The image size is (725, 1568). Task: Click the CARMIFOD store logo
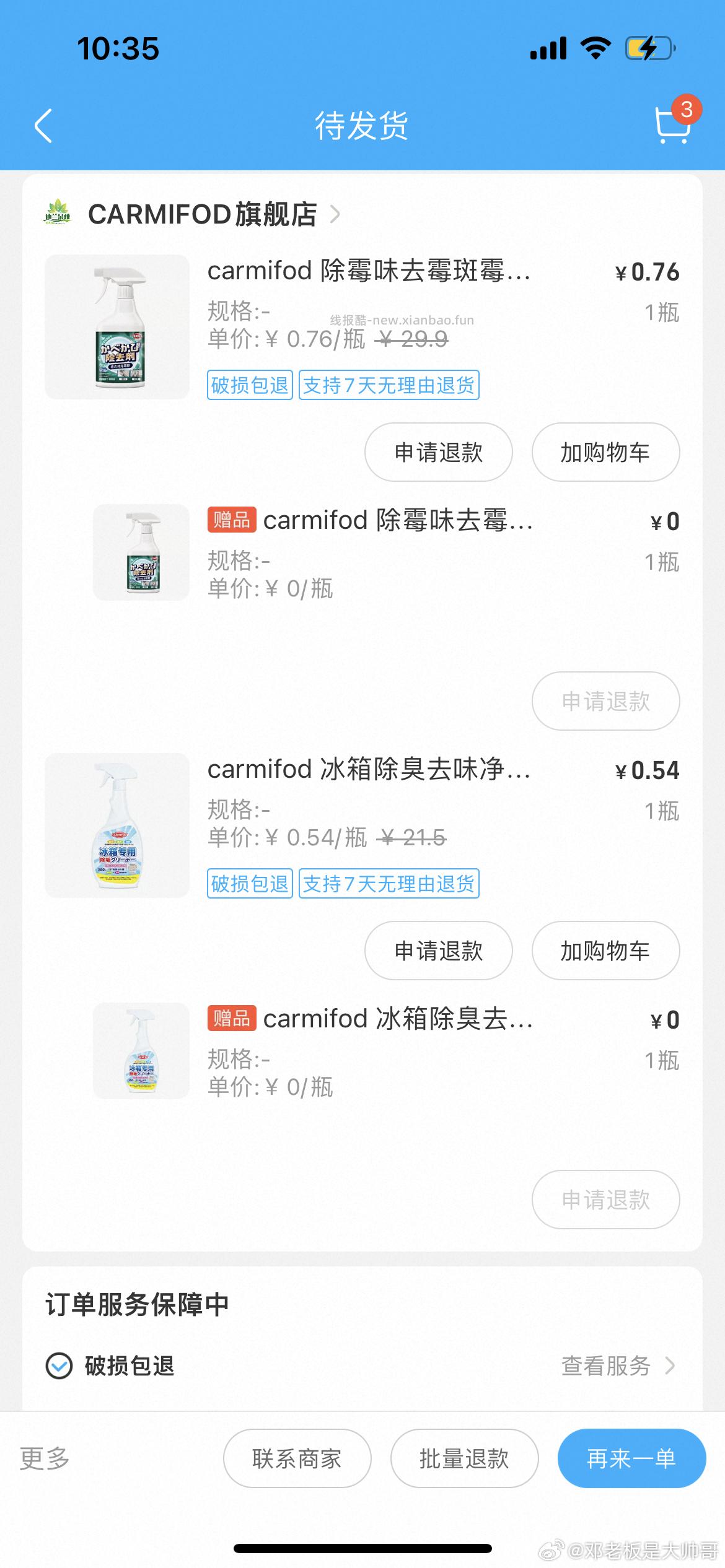click(x=58, y=214)
